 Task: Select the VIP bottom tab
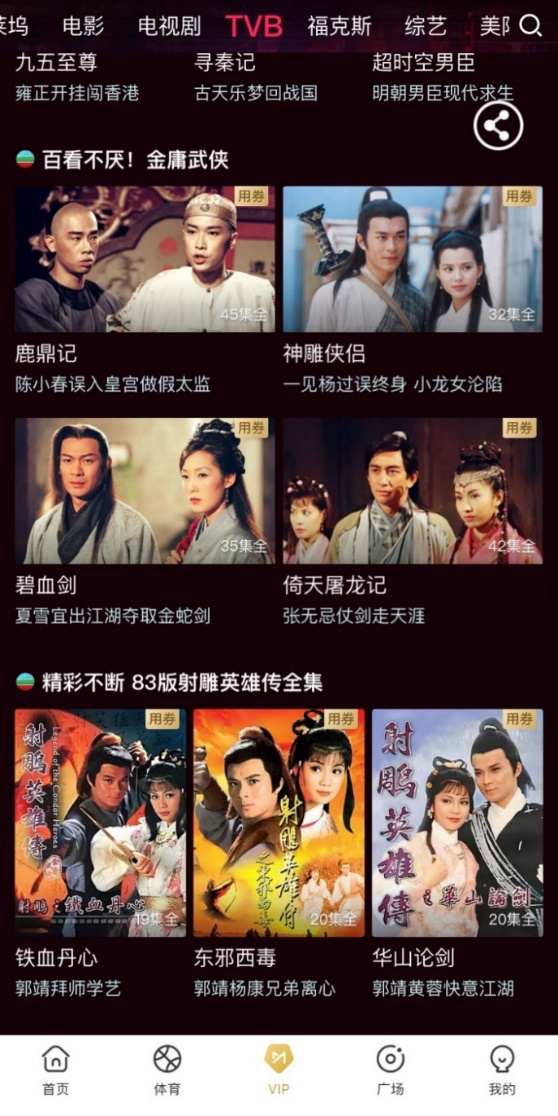[x=279, y=1070]
